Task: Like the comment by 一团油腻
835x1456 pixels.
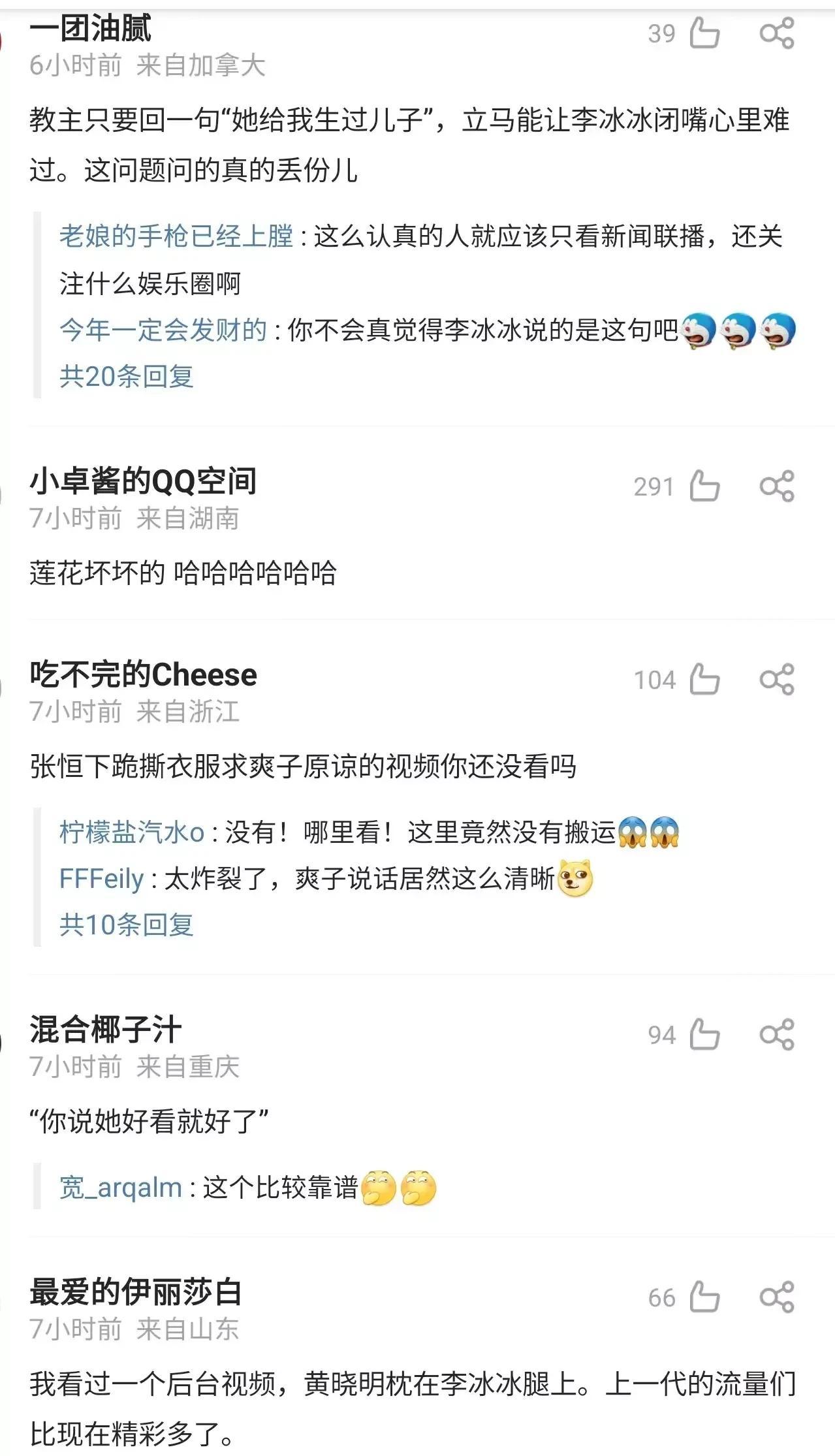Action: 704,33
